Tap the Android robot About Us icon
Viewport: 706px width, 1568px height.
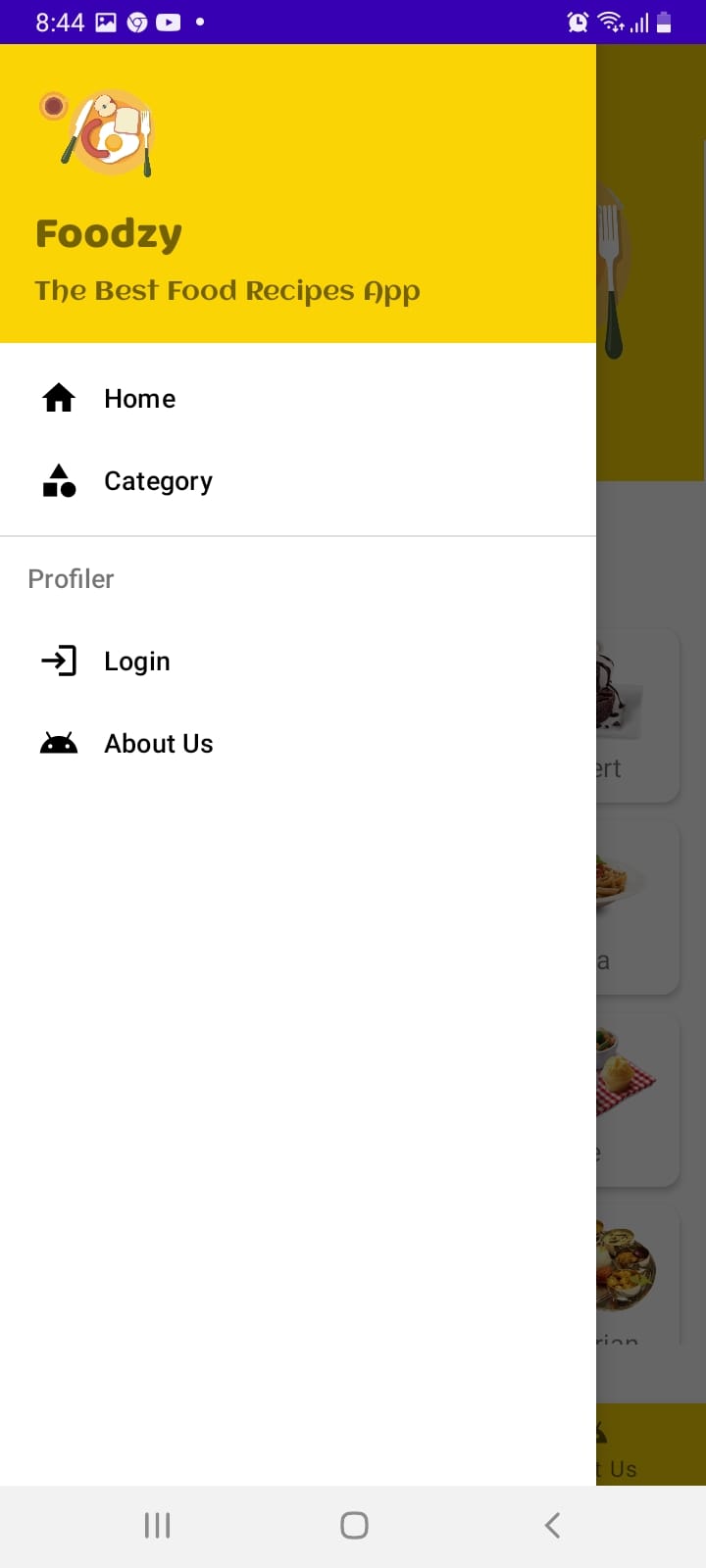[59, 743]
